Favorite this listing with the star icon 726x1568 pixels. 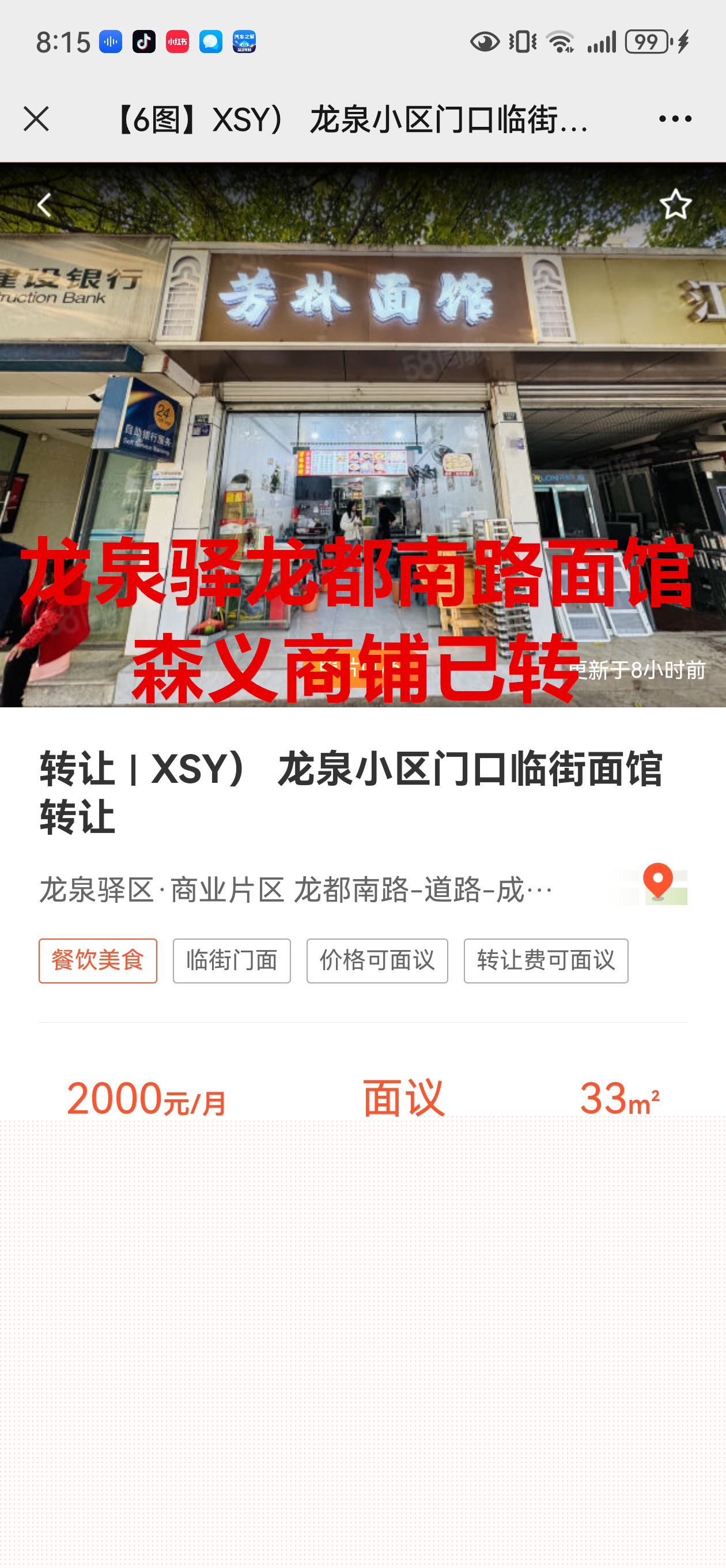675,205
